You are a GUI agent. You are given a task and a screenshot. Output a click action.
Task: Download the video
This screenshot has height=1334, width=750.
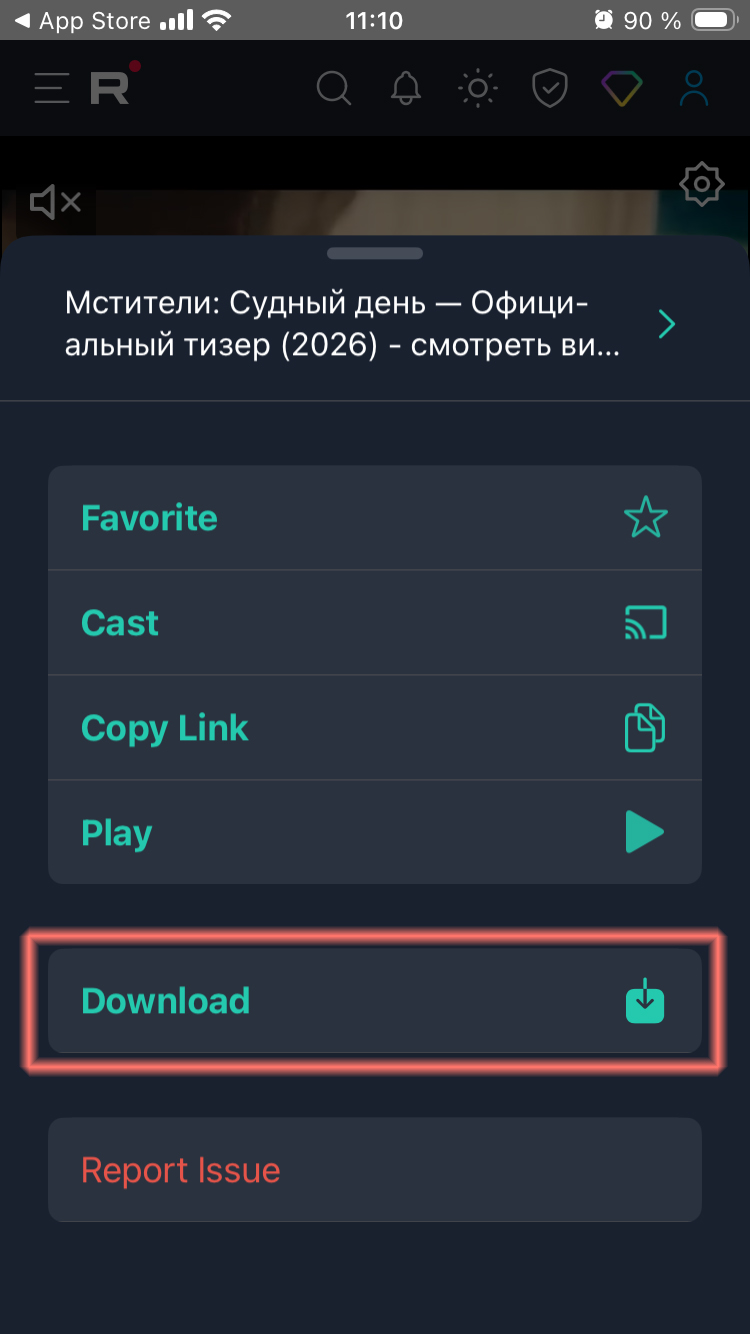(x=374, y=1001)
